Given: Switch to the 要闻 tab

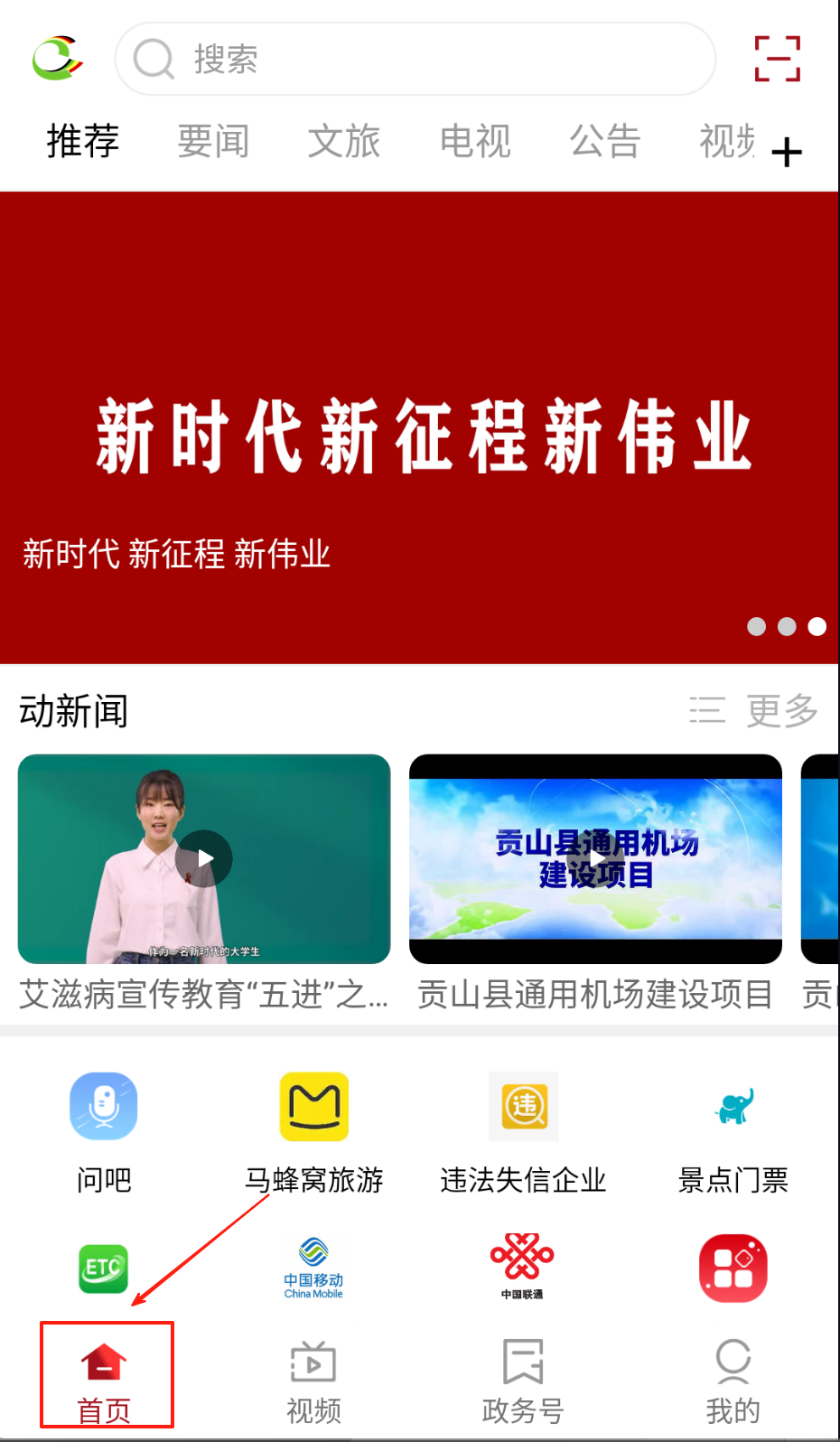Looking at the screenshot, I should click(213, 142).
